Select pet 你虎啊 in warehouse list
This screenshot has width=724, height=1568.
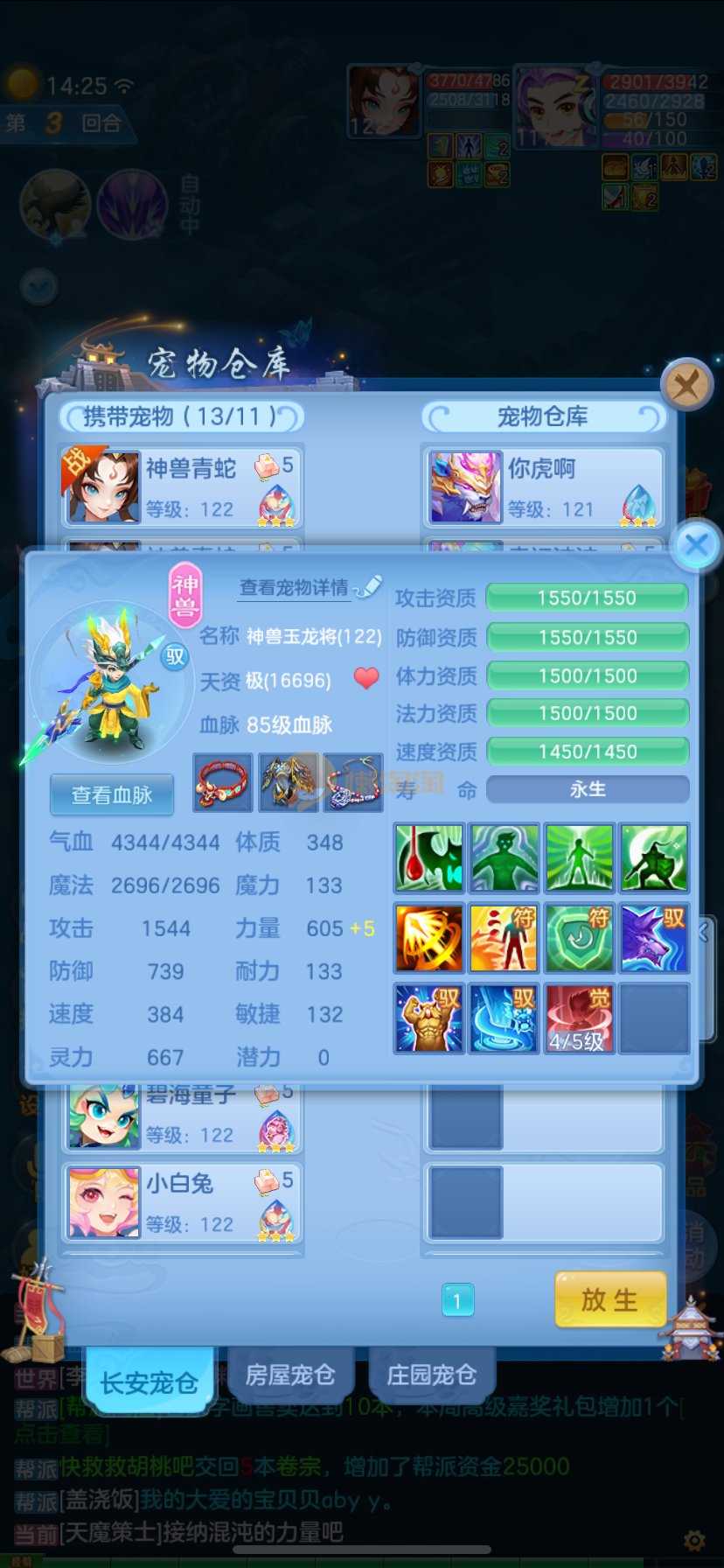pos(544,487)
